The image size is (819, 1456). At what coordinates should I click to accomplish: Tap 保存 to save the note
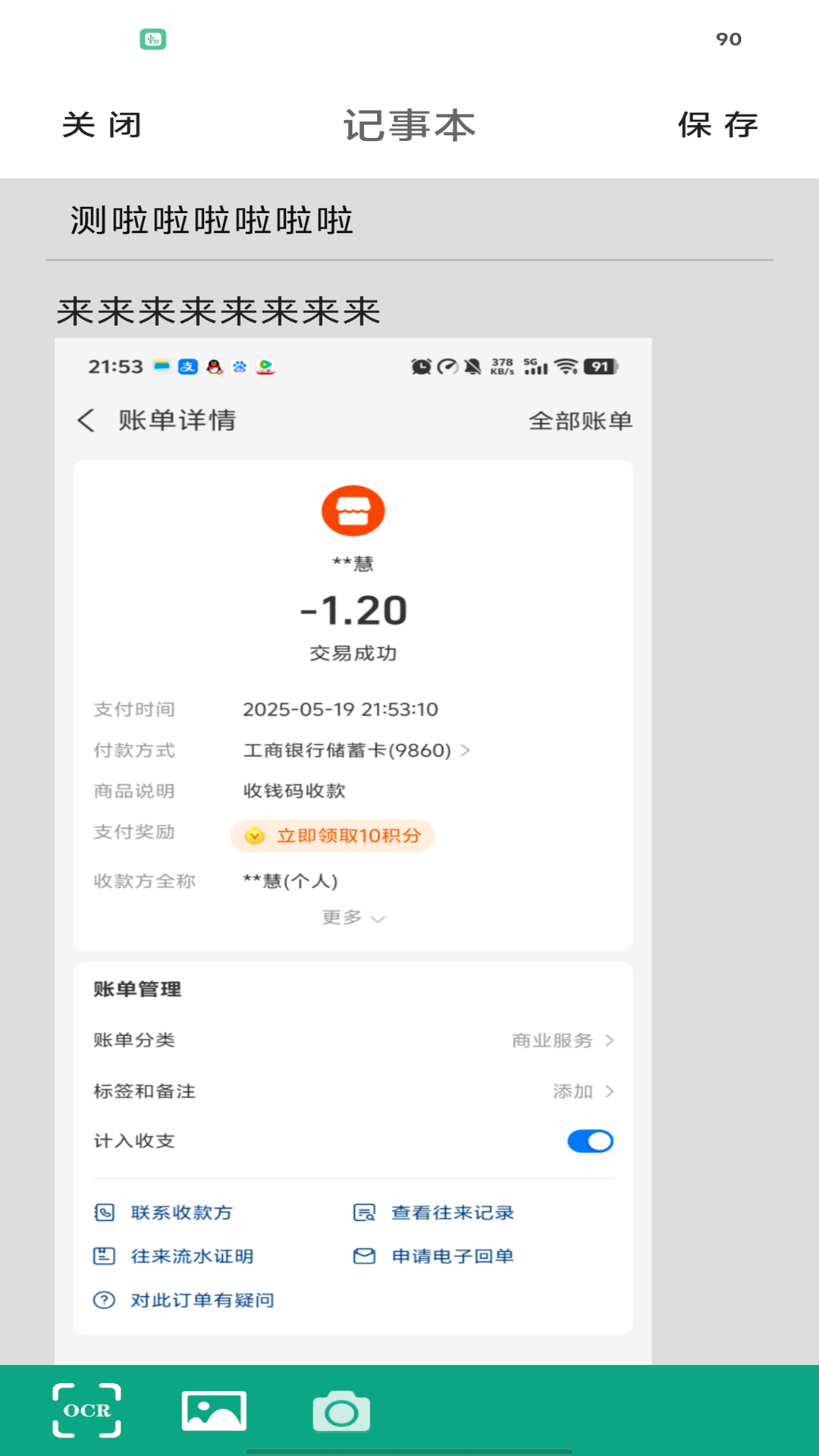point(716,125)
